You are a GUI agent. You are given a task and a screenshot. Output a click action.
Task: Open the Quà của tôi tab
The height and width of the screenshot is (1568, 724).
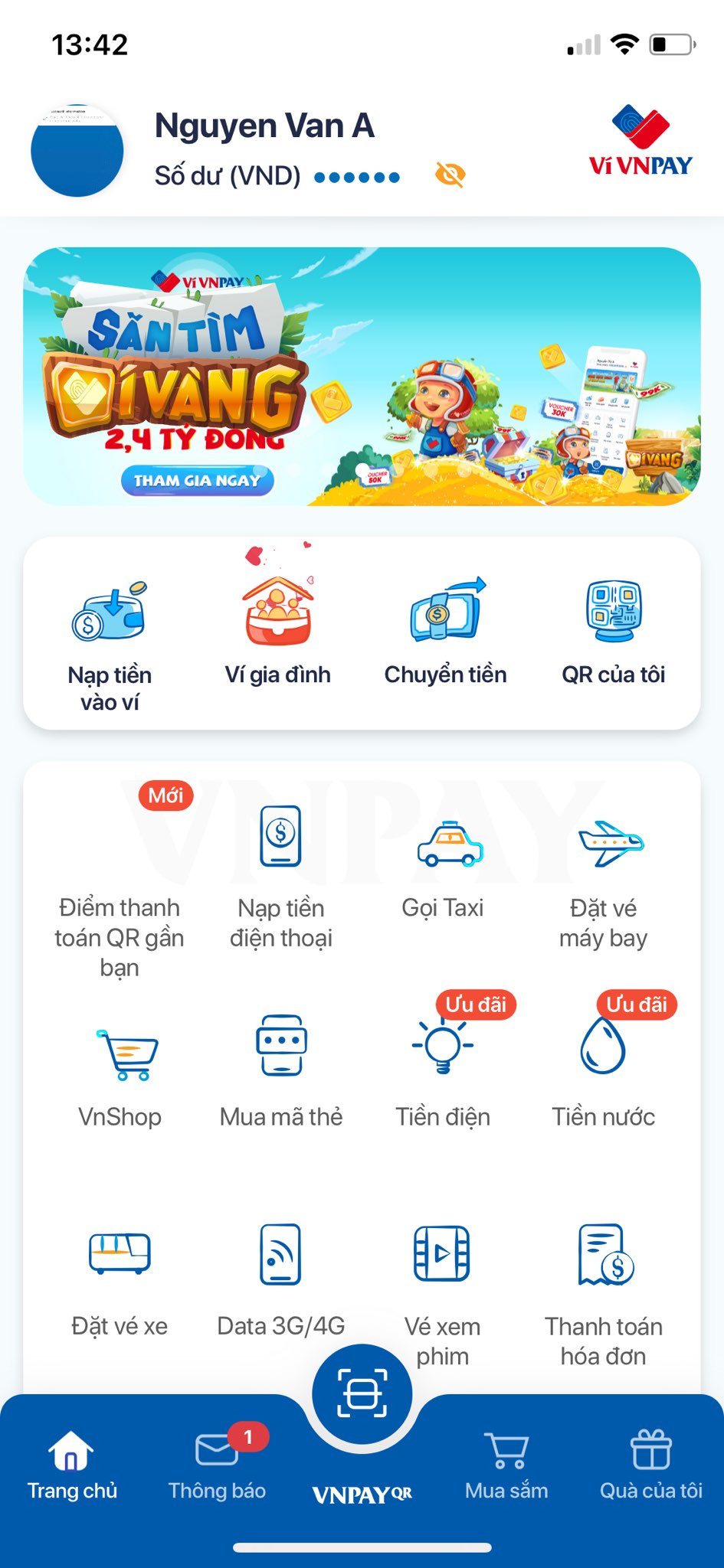coord(651,1464)
